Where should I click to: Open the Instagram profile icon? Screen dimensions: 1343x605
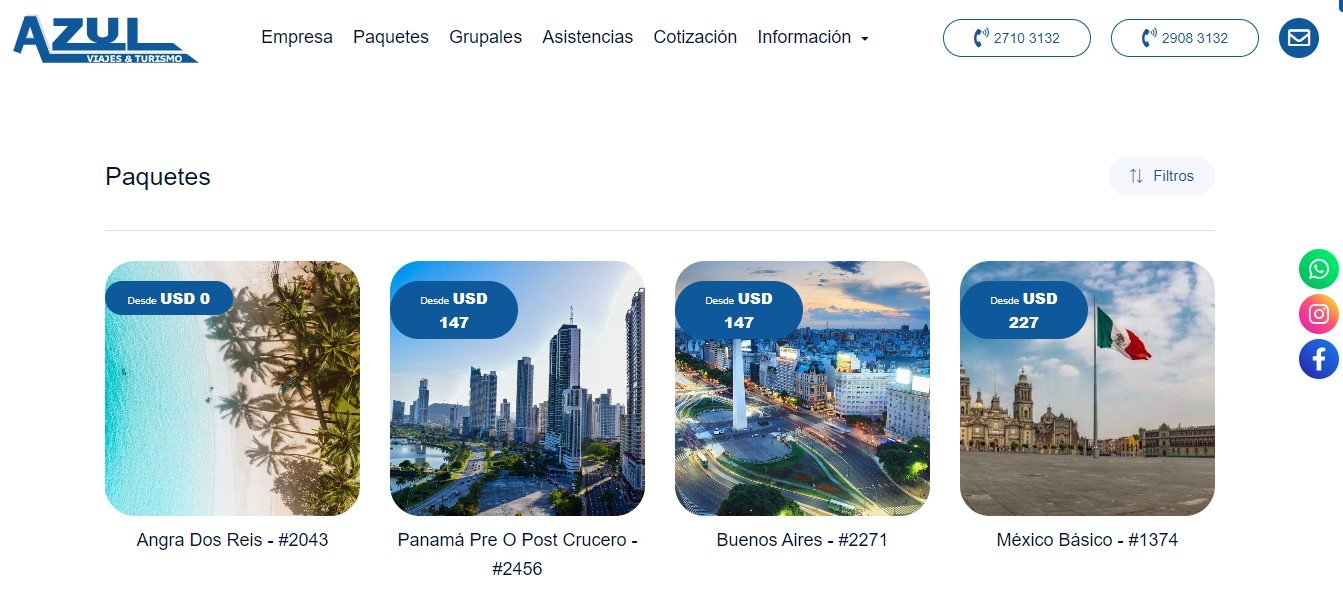(x=1318, y=314)
